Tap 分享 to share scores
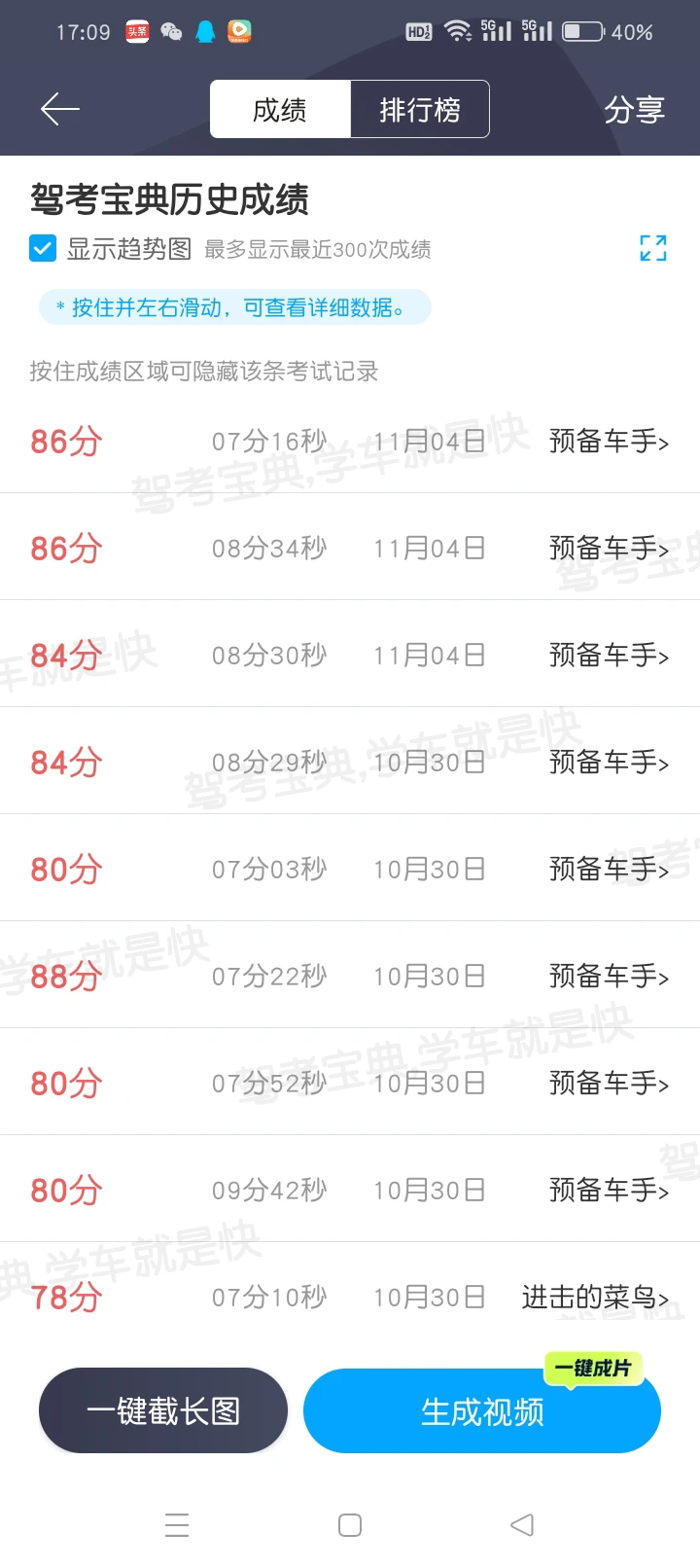Viewport: 700px width, 1568px height. 634,110
